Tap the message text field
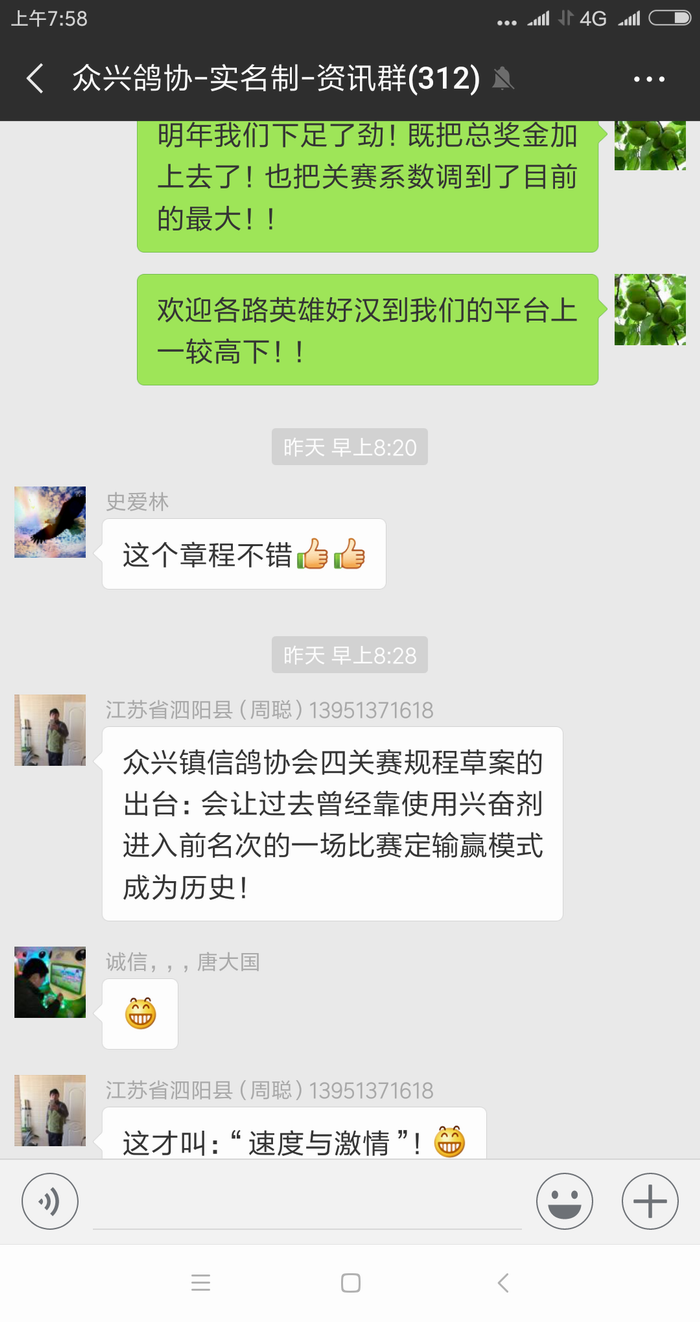Viewport: 700px width, 1322px height. click(x=307, y=1203)
